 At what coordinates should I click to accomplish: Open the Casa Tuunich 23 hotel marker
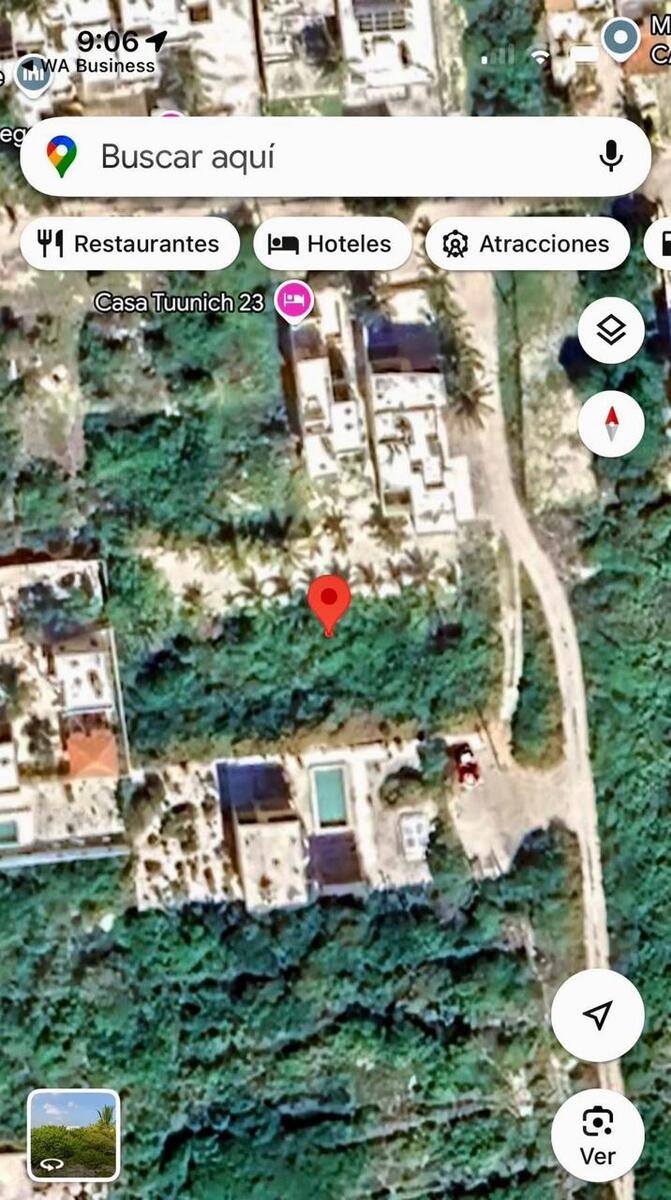(294, 300)
